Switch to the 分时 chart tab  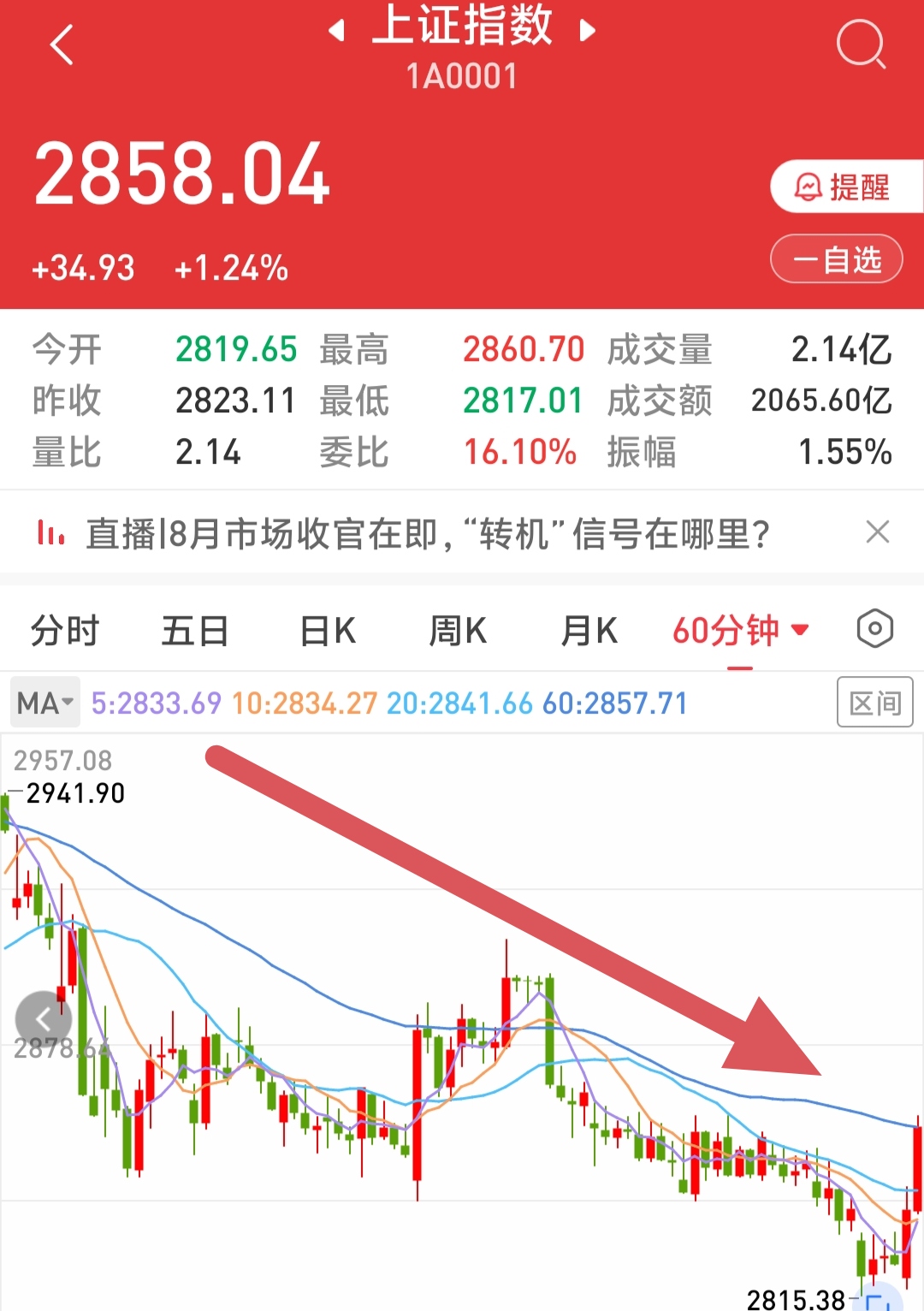coord(65,632)
